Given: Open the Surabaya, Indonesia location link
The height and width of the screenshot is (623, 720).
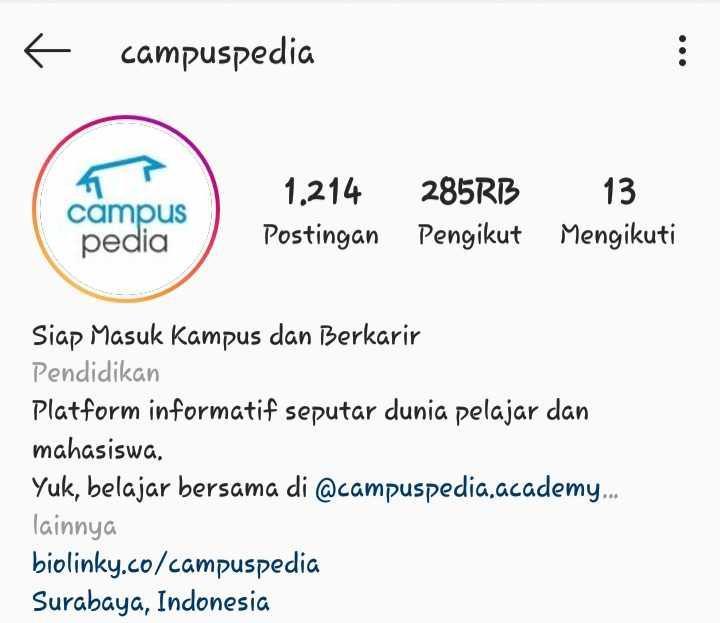Looking at the screenshot, I should [150, 602].
